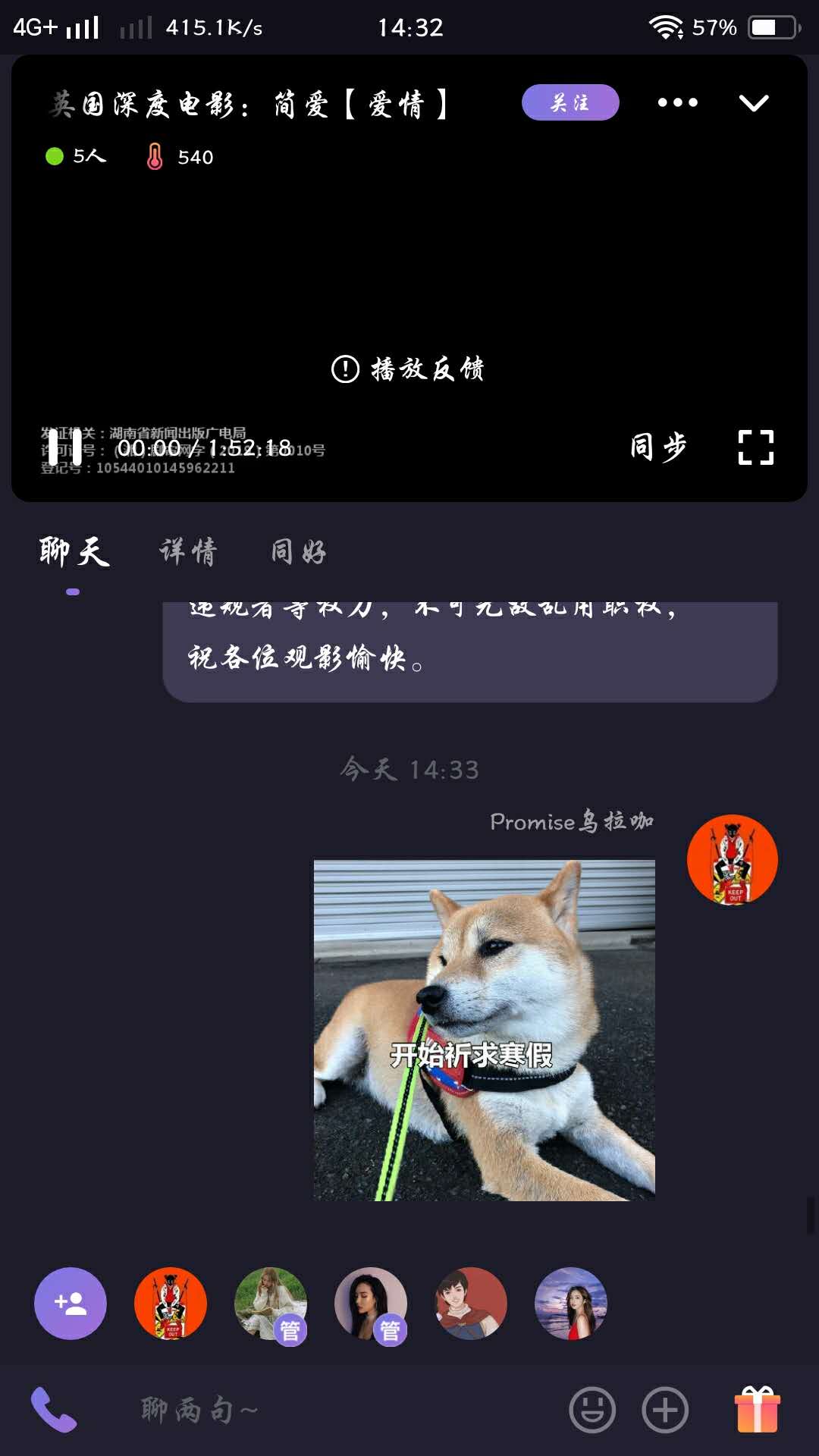Stay on the 聊天 tab
The width and height of the screenshot is (819, 1456).
point(71,551)
